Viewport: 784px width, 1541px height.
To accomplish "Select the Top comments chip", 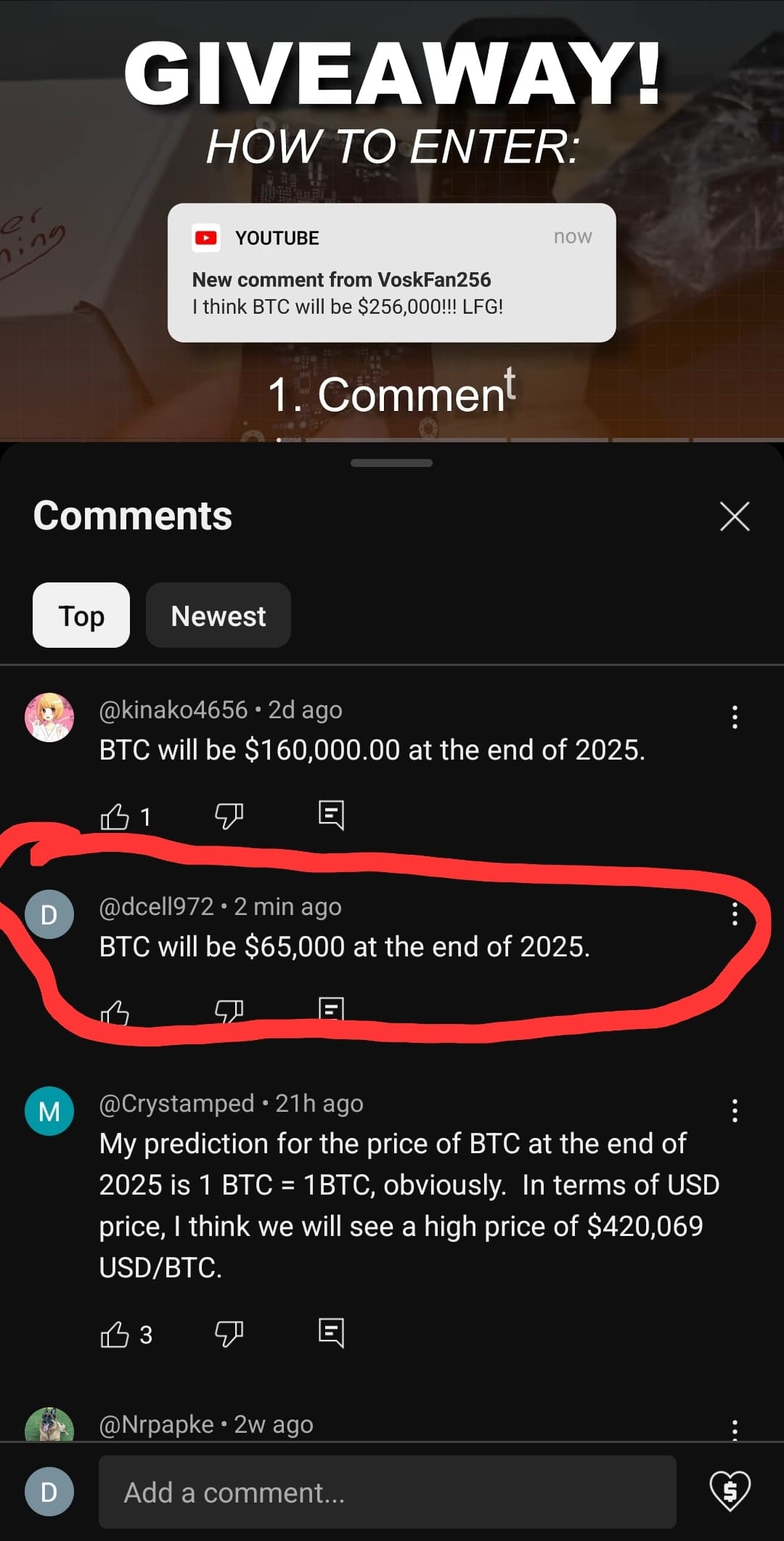I will [81, 615].
